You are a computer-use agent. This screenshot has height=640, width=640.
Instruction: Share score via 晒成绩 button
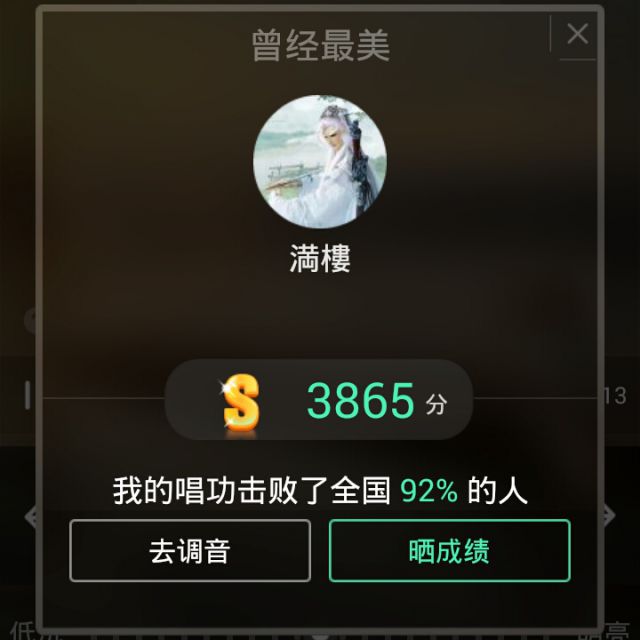click(449, 550)
